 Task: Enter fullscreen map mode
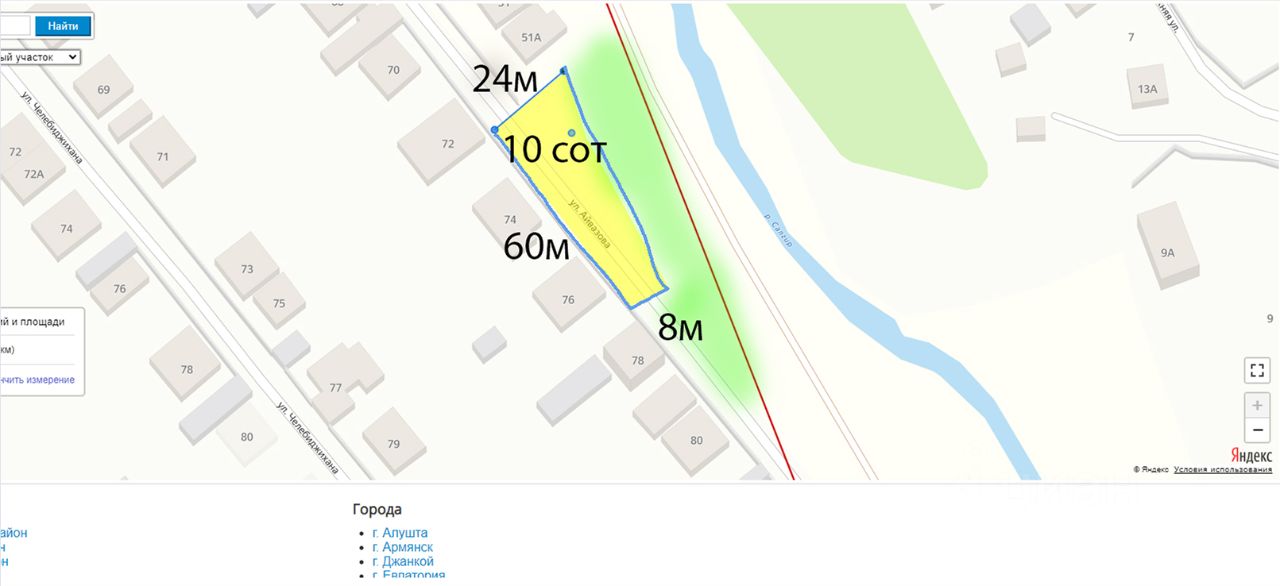coord(1257,370)
